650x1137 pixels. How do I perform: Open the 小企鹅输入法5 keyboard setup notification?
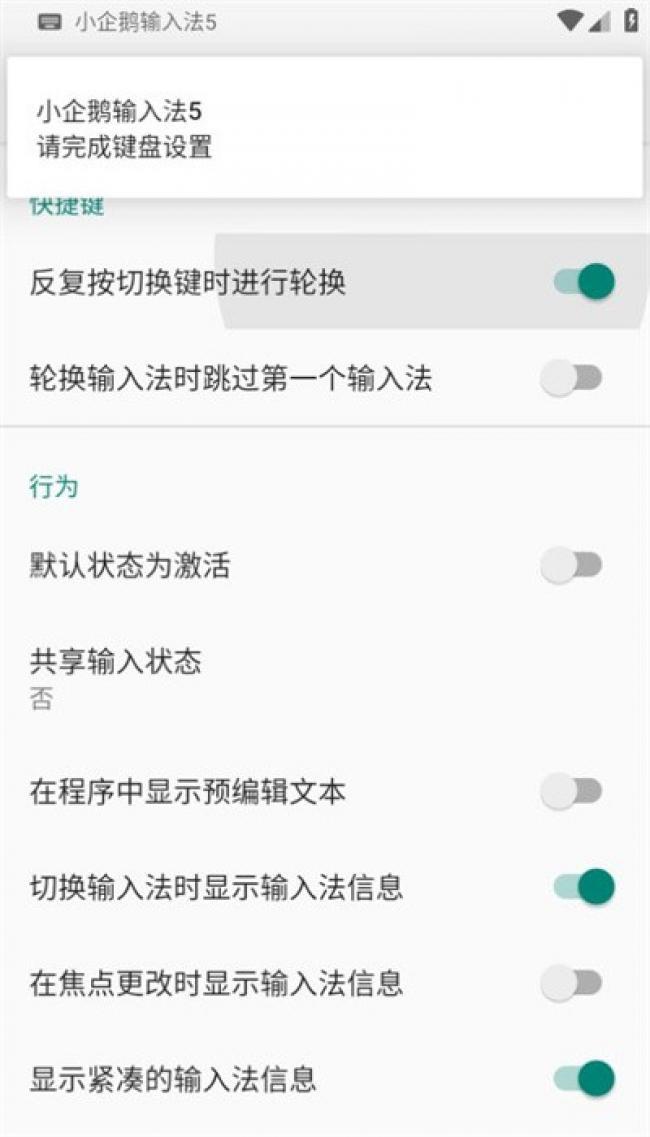click(x=324, y=128)
